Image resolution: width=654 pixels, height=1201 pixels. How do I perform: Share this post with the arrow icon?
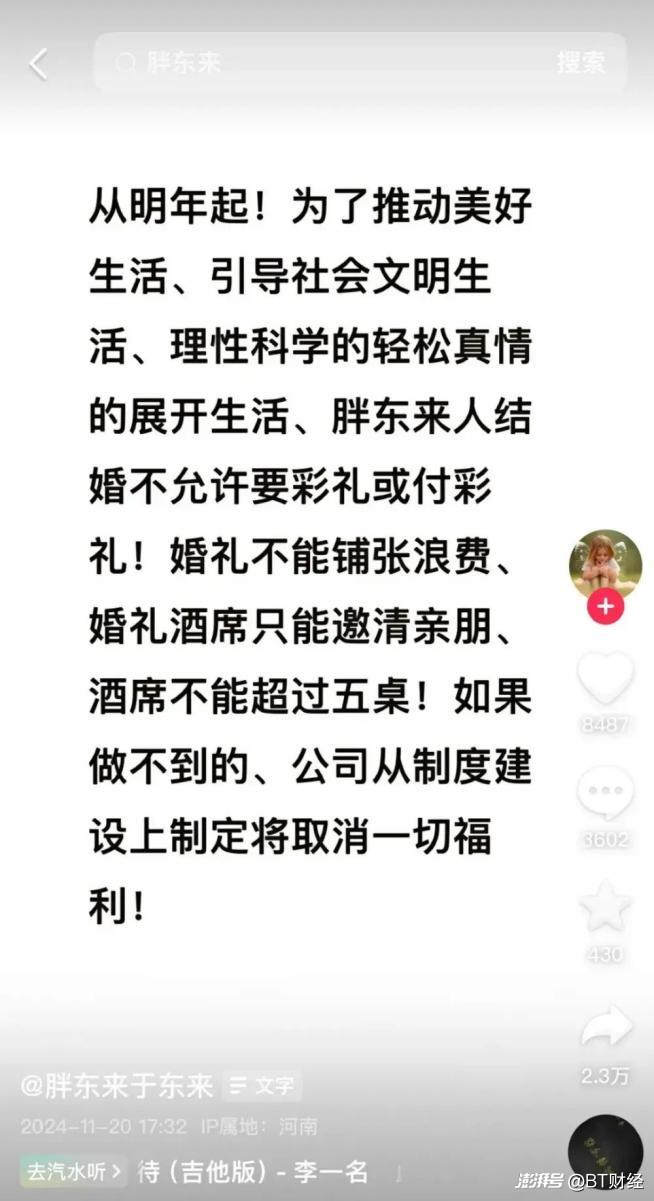tap(606, 1028)
